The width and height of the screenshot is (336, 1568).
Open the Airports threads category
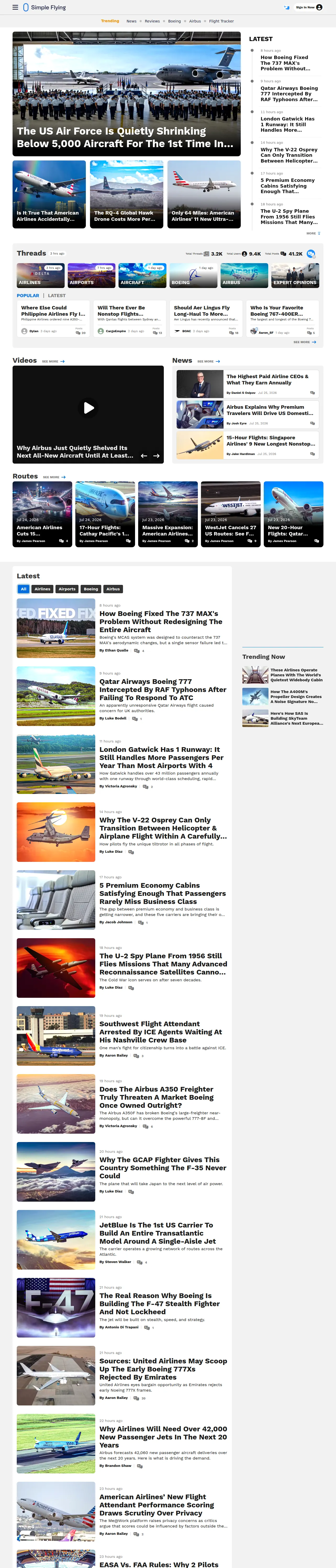coord(92,275)
